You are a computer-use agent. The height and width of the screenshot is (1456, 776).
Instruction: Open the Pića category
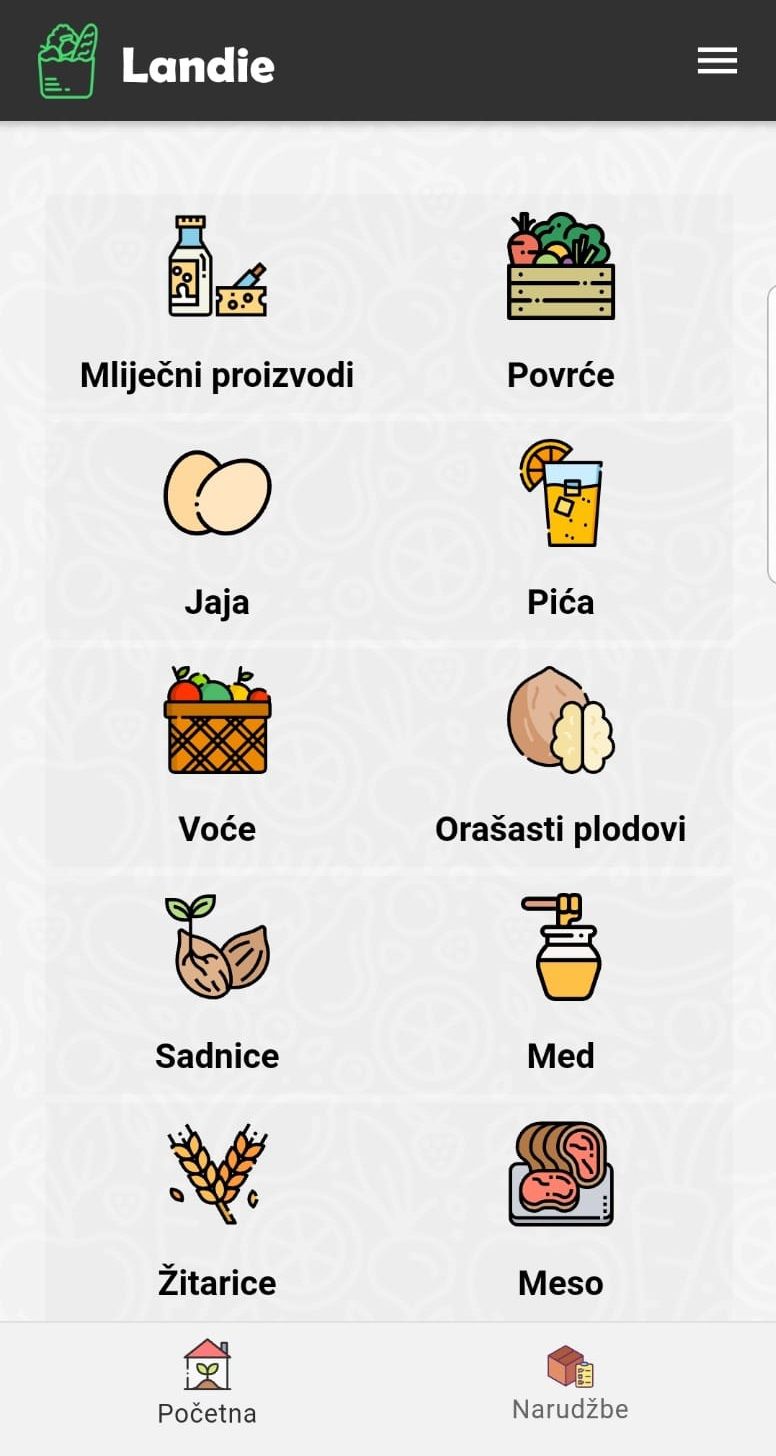[x=561, y=530]
